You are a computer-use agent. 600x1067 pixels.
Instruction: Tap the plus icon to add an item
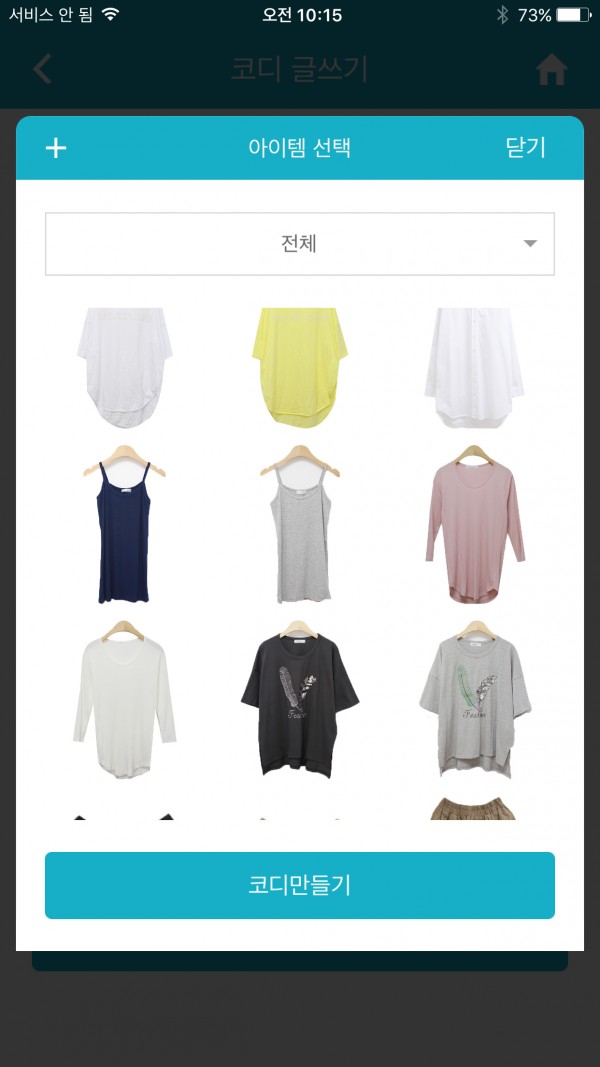coord(56,148)
